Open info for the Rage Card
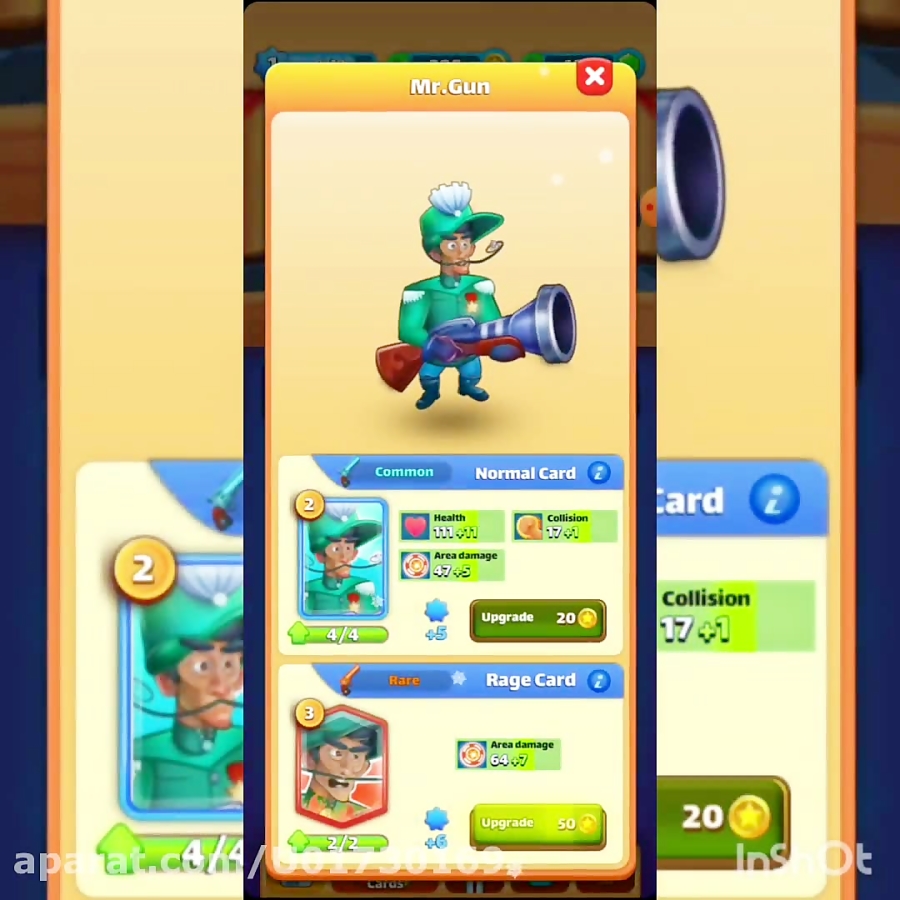Viewport: 900px width, 900px height. tap(598, 681)
